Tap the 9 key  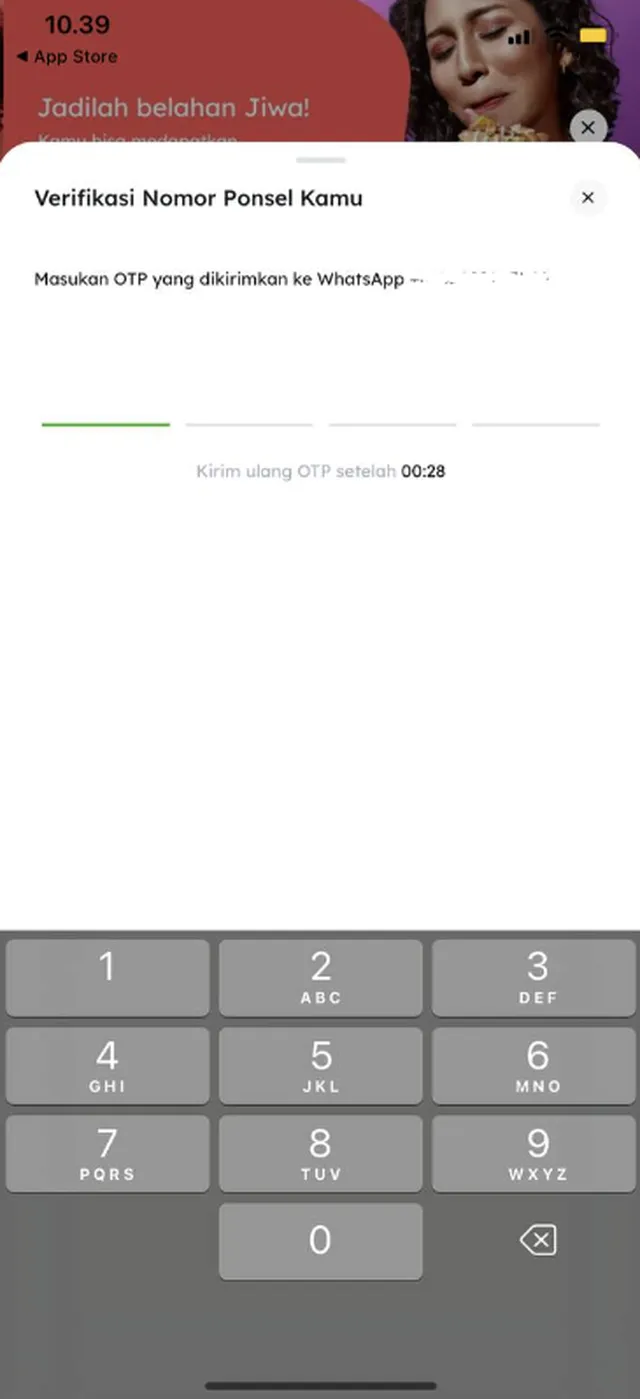pos(534,1153)
